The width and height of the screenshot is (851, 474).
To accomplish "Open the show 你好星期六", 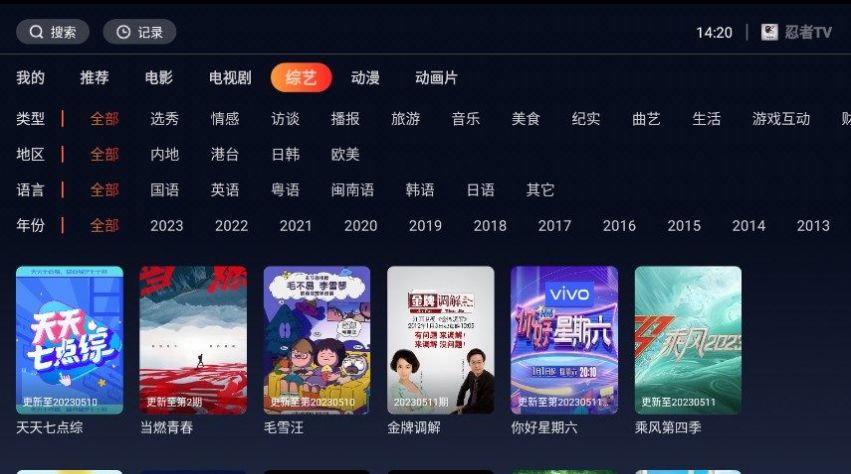I will (x=564, y=340).
